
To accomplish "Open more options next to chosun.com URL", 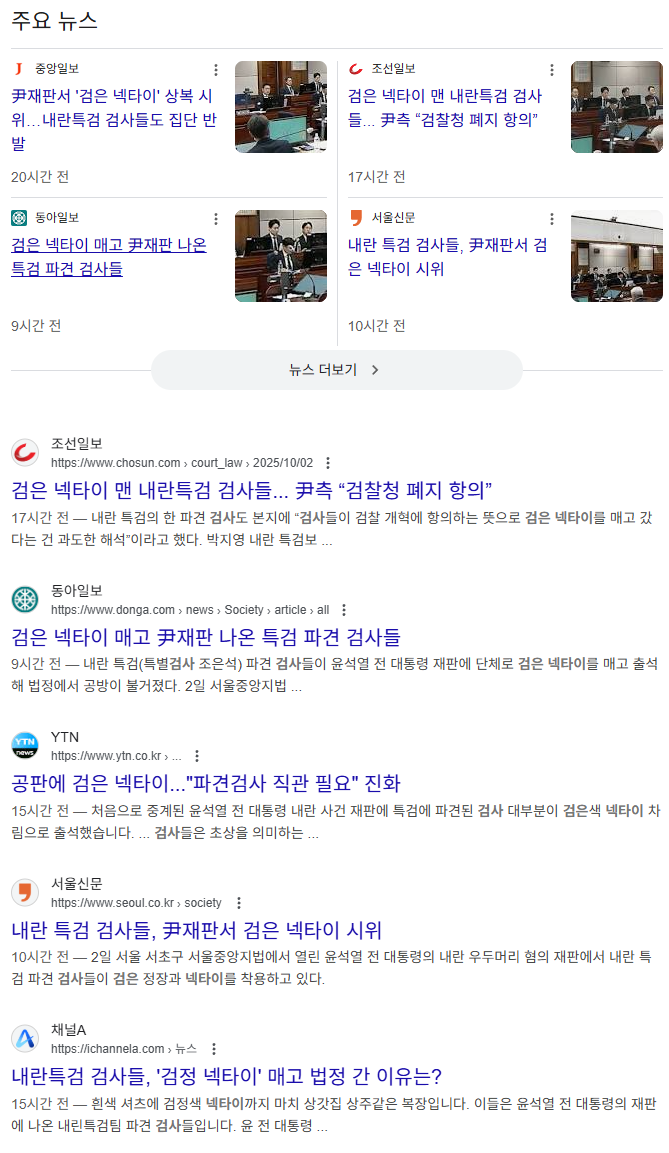I will pyautogui.click(x=328, y=463).
